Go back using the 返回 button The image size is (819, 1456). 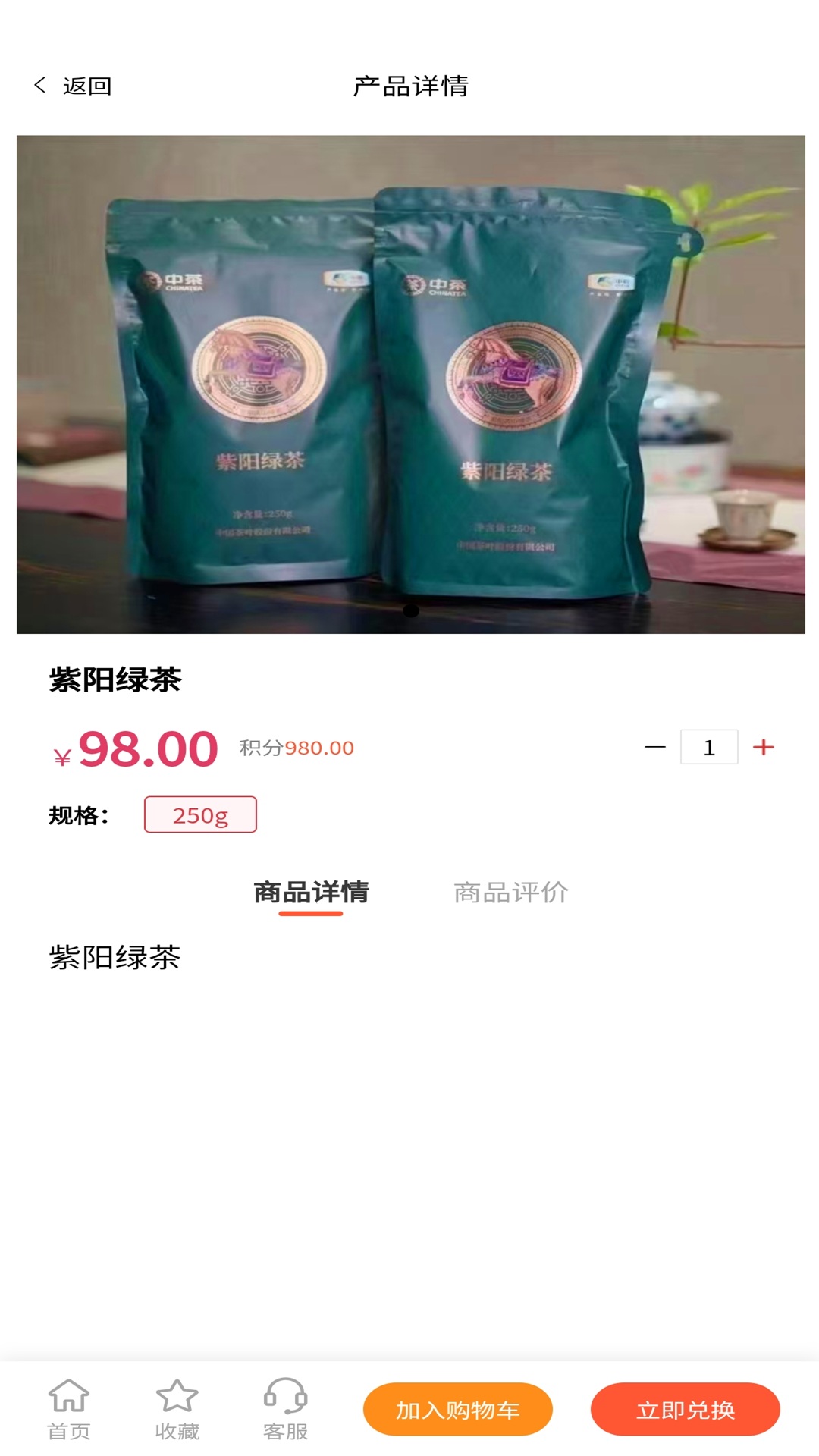pos(73,86)
